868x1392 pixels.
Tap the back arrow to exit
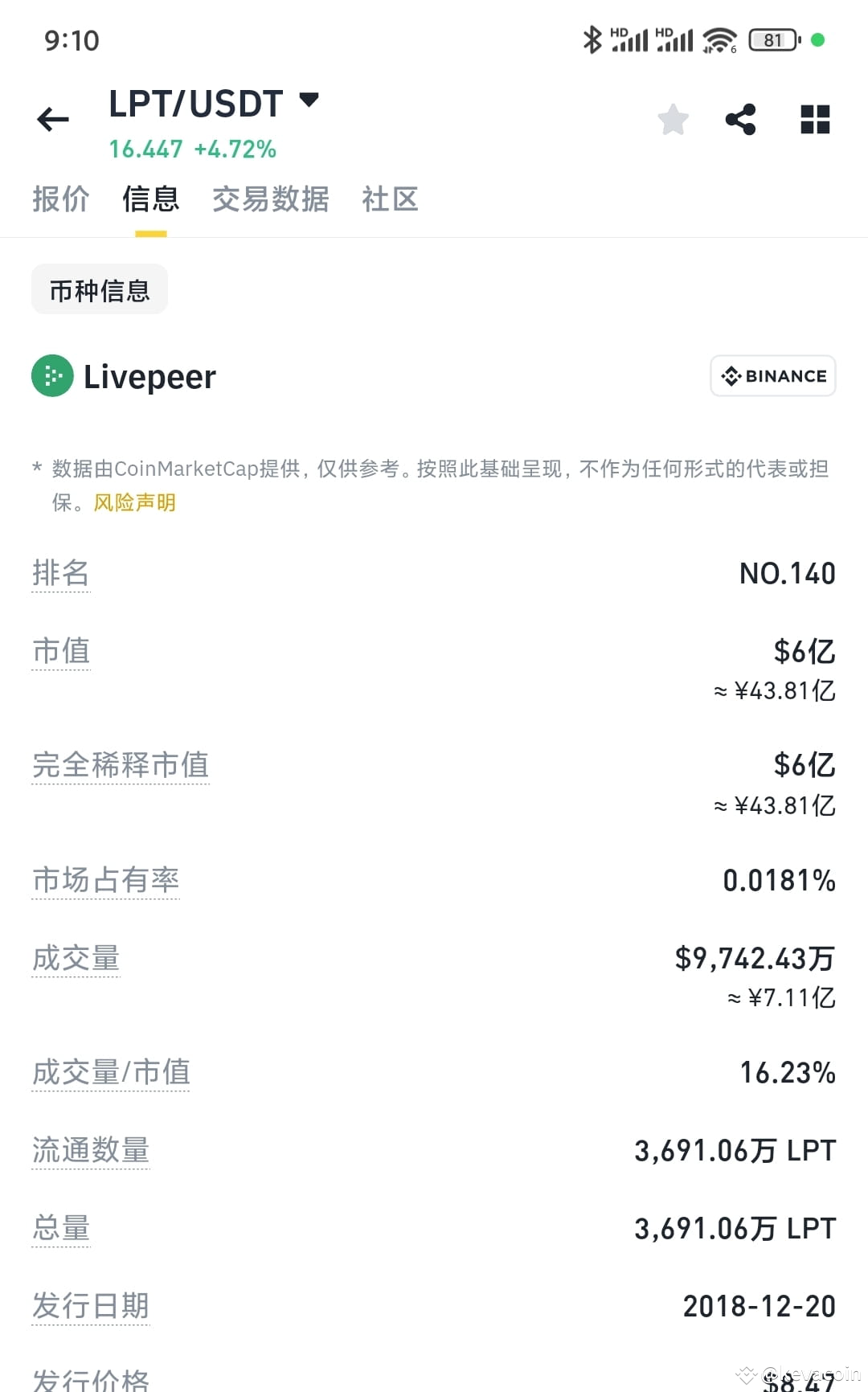(x=53, y=119)
